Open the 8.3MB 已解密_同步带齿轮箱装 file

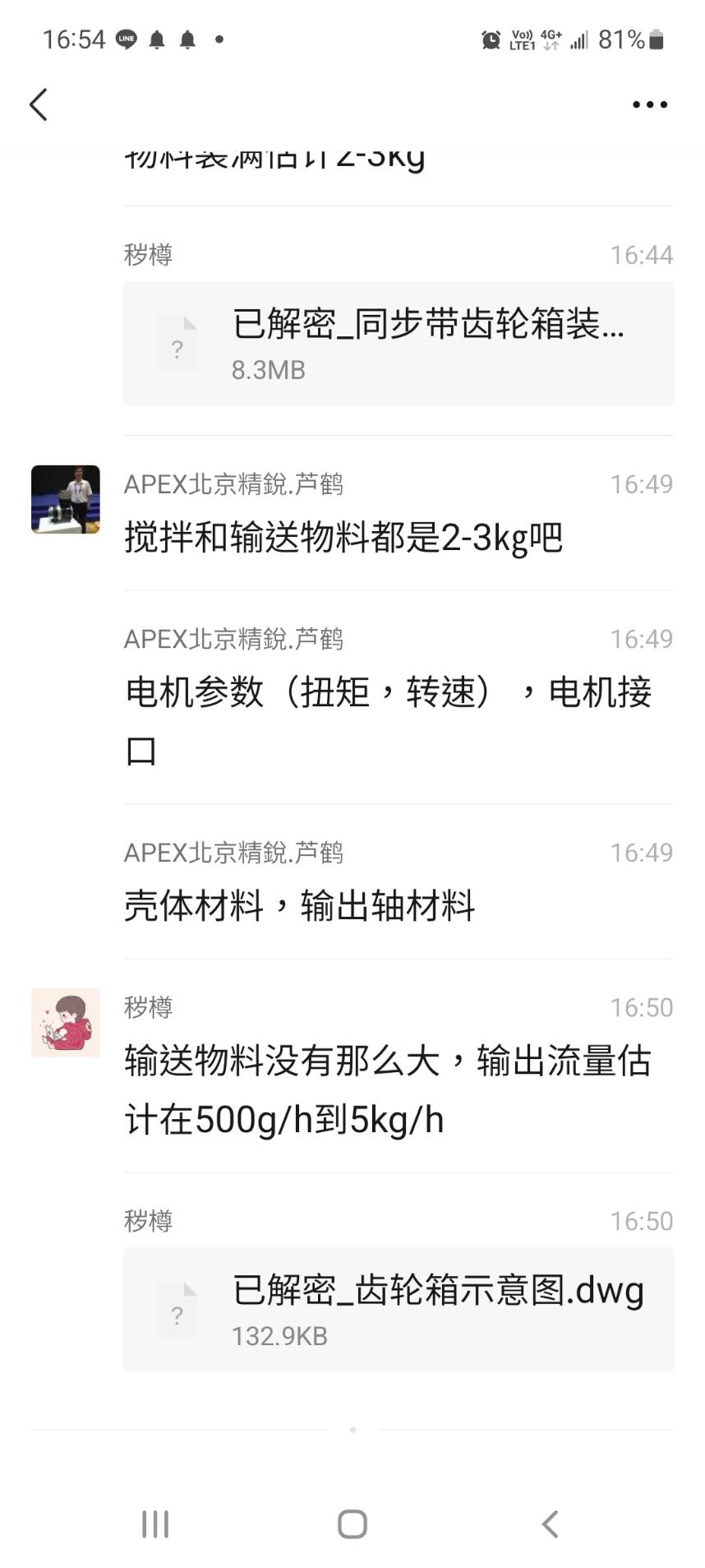click(x=398, y=344)
